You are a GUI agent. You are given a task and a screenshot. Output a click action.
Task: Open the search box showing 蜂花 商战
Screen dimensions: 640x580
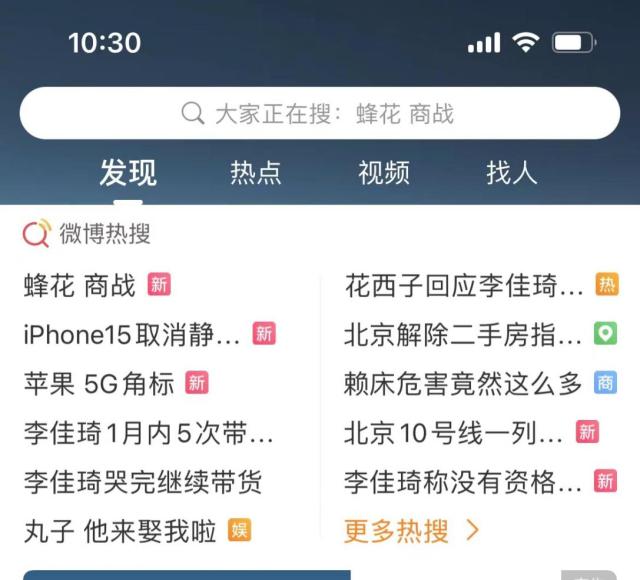coord(320,113)
